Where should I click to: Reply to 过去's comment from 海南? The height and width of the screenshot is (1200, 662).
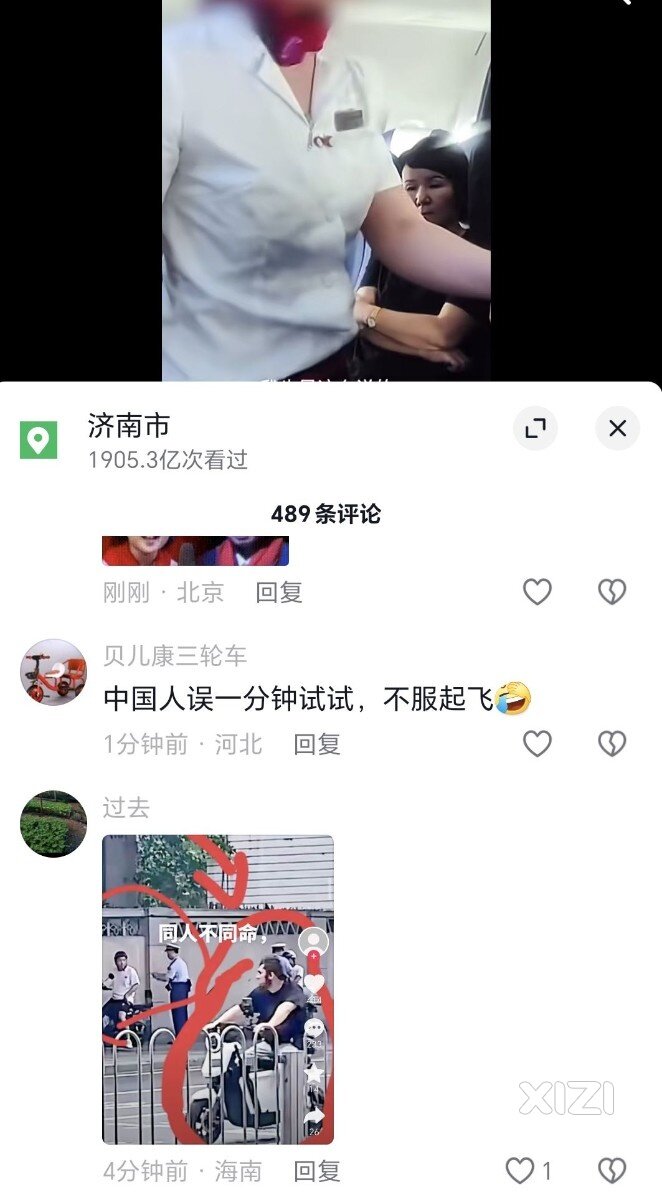(x=317, y=1171)
